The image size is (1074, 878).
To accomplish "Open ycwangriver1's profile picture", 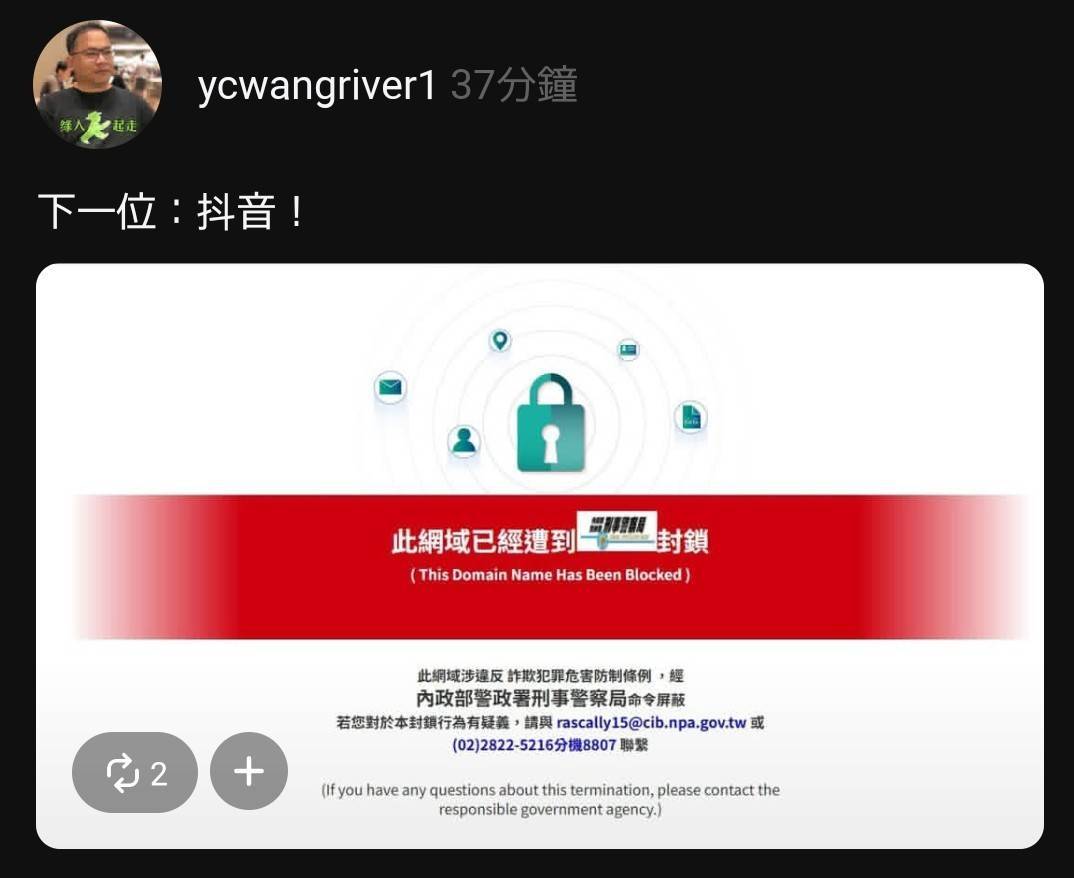I will coord(97,85).
